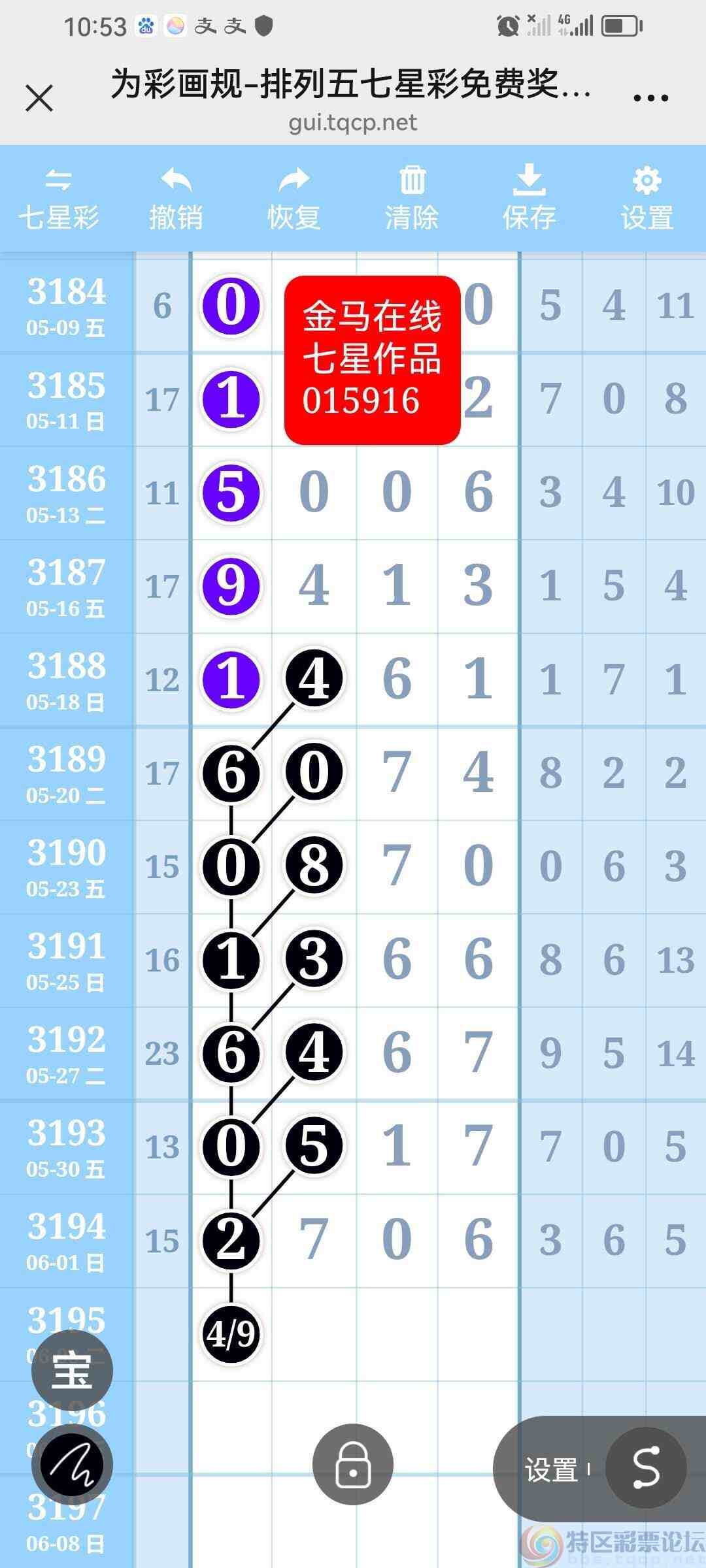Toggle the padlock lock button
This screenshot has width=706, height=1568.
pos(353,1465)
